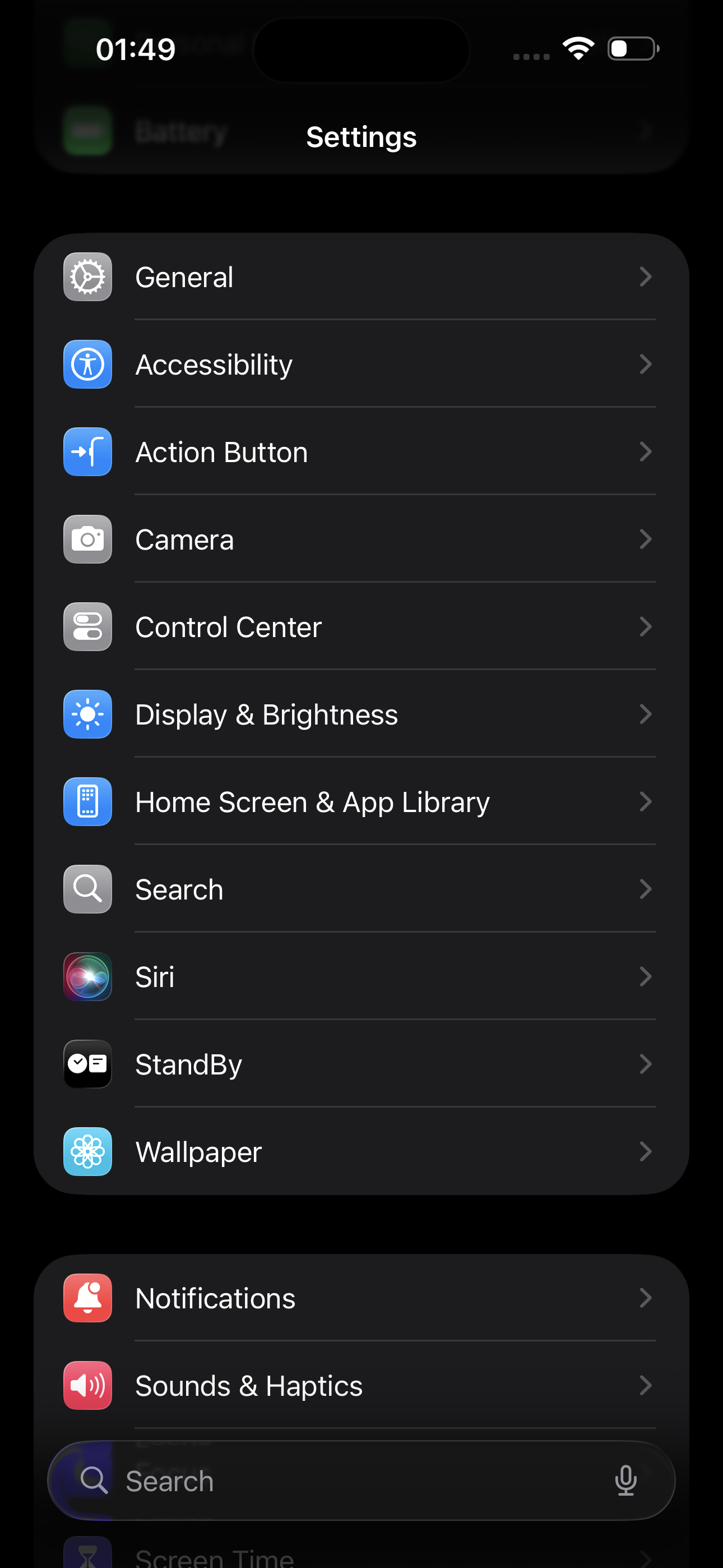Start voice dictation with the microphone icon
The width and height of the screenshot is (723, 1568).
click(x=625, y=1481)
